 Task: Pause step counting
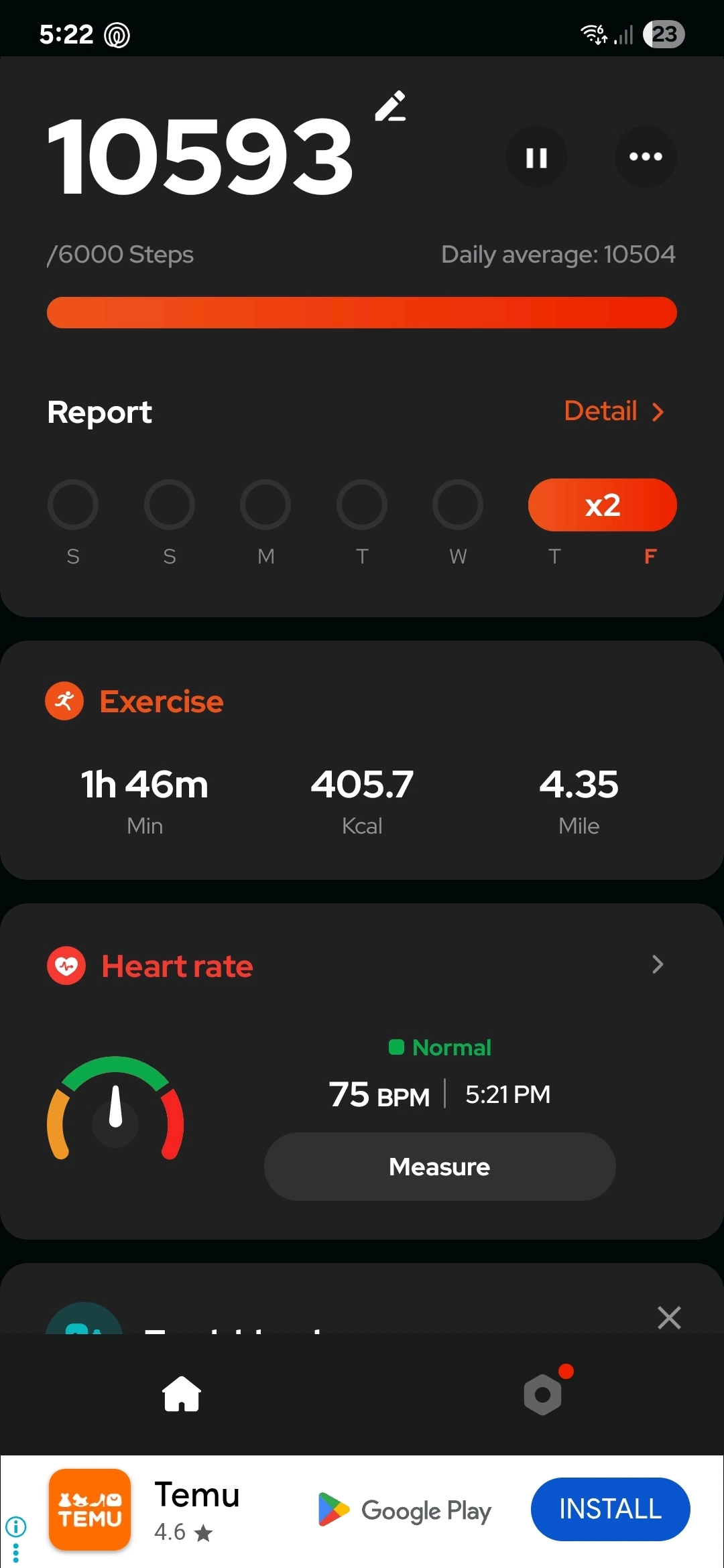[x=536, y=157]
